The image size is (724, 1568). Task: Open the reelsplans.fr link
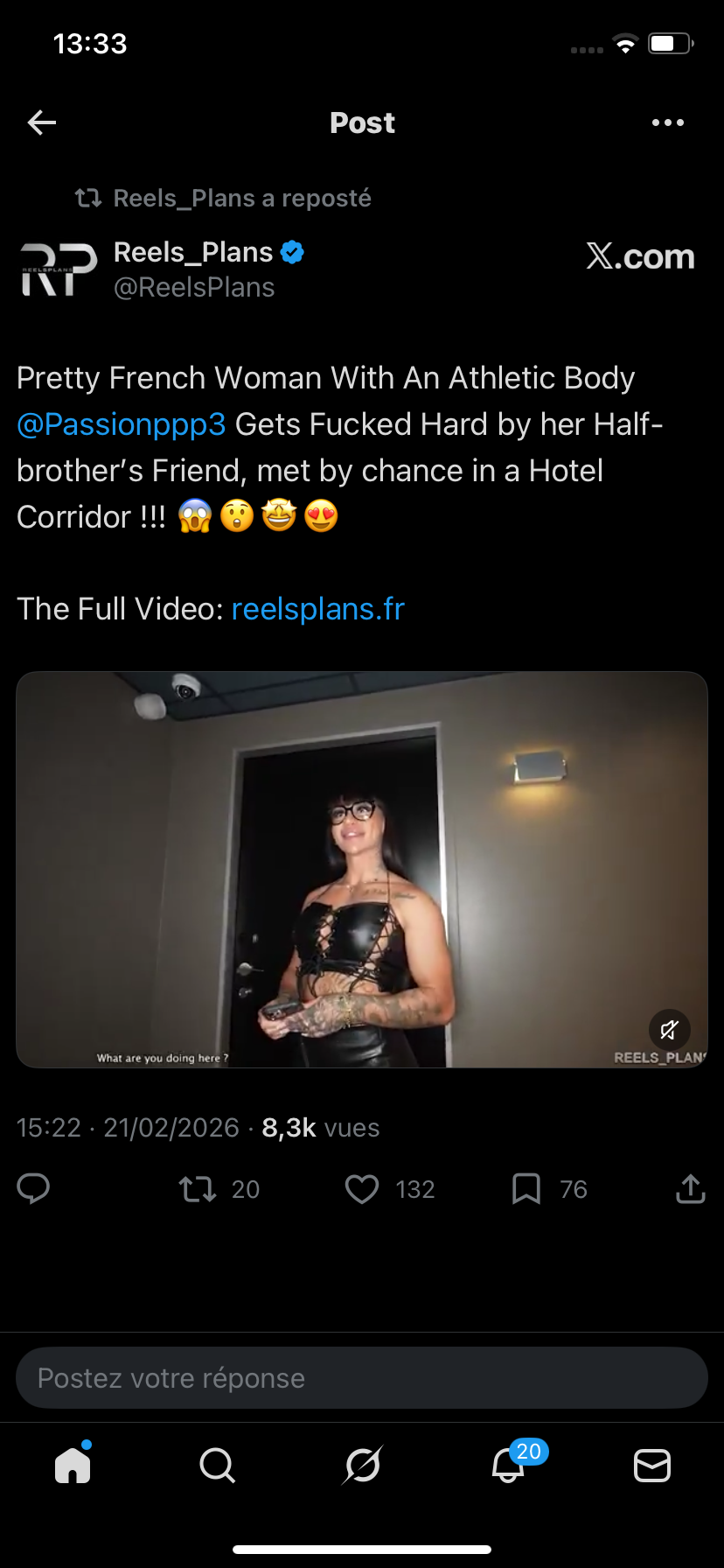coord(317,609)
